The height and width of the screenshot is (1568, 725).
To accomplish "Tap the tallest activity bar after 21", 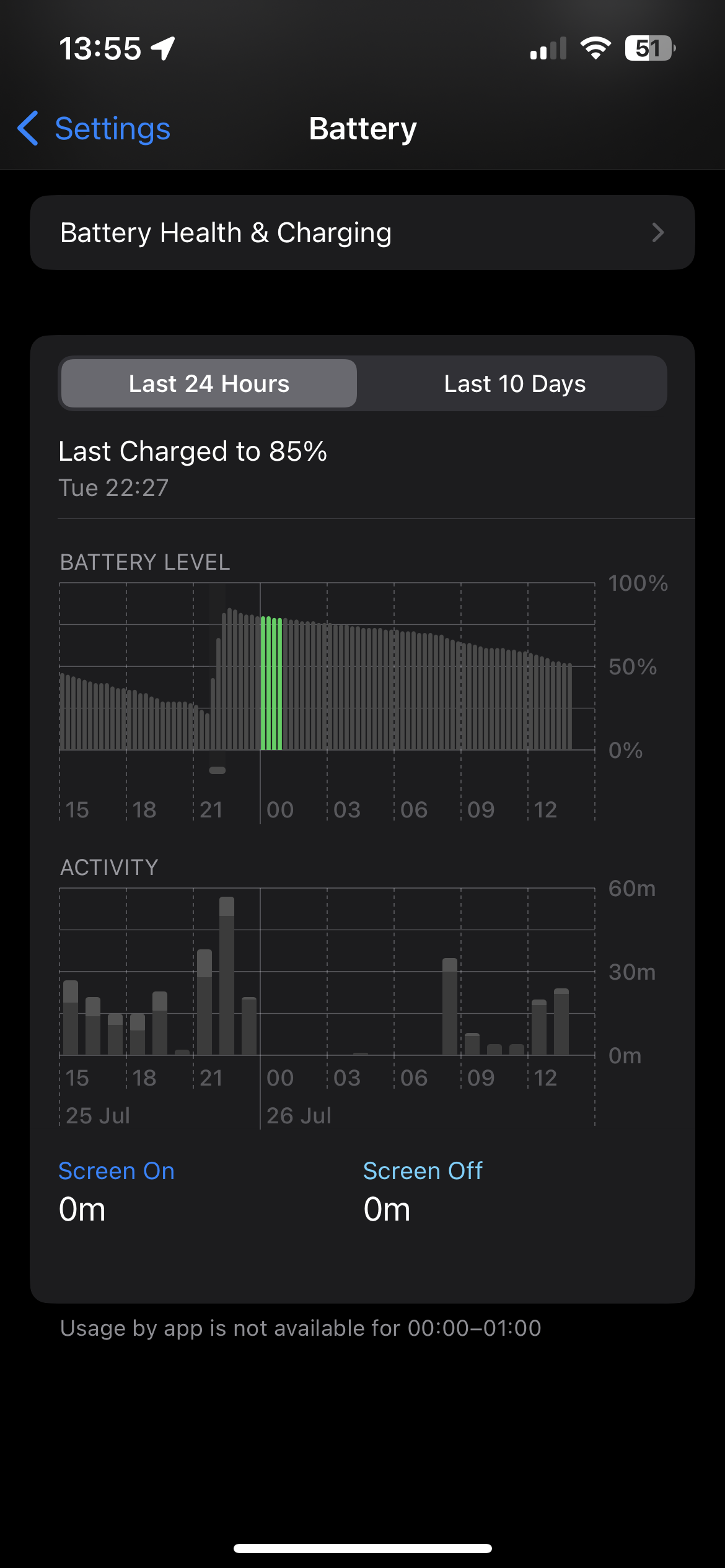I will click(227, 976).
